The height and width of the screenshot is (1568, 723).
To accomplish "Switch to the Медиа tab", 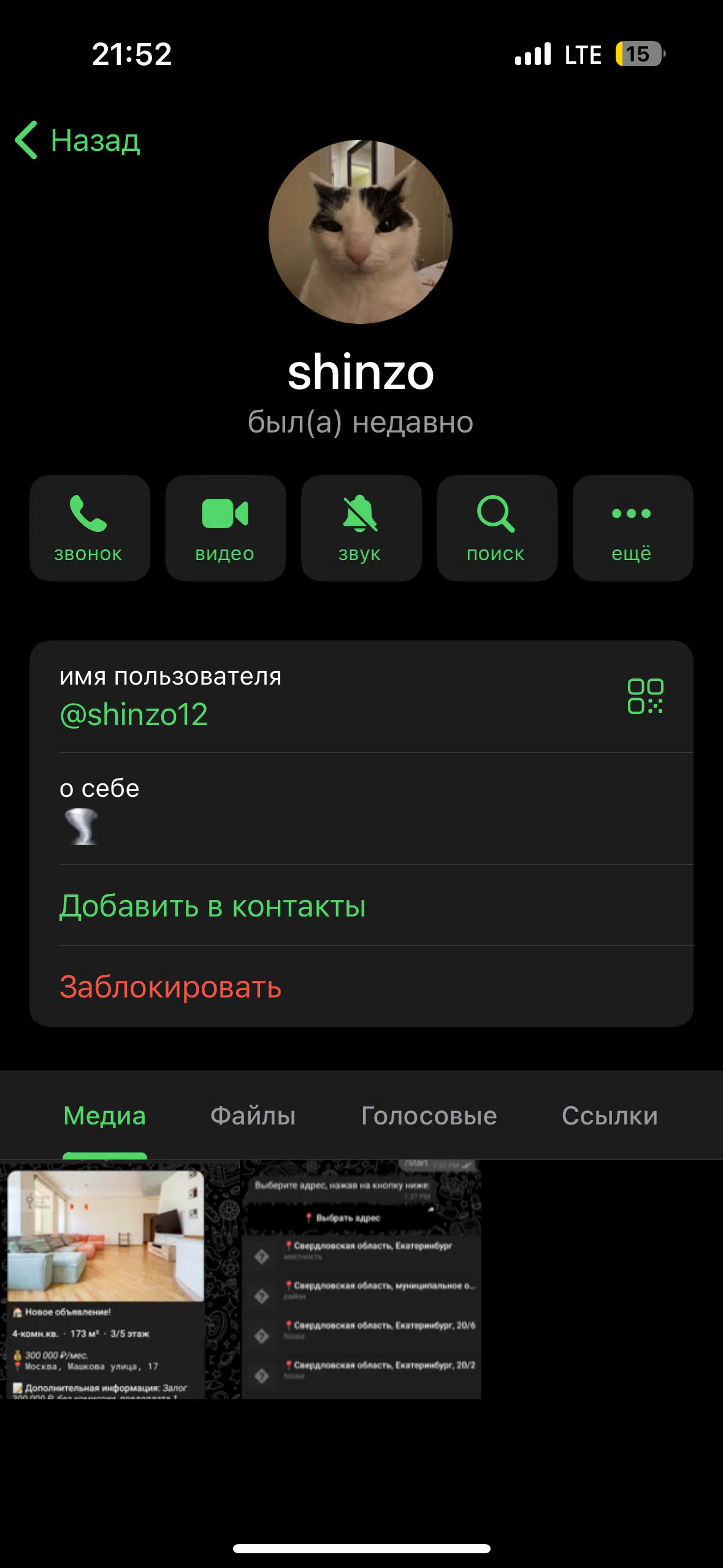I will pyautogui.click(x=105, y=1116).
